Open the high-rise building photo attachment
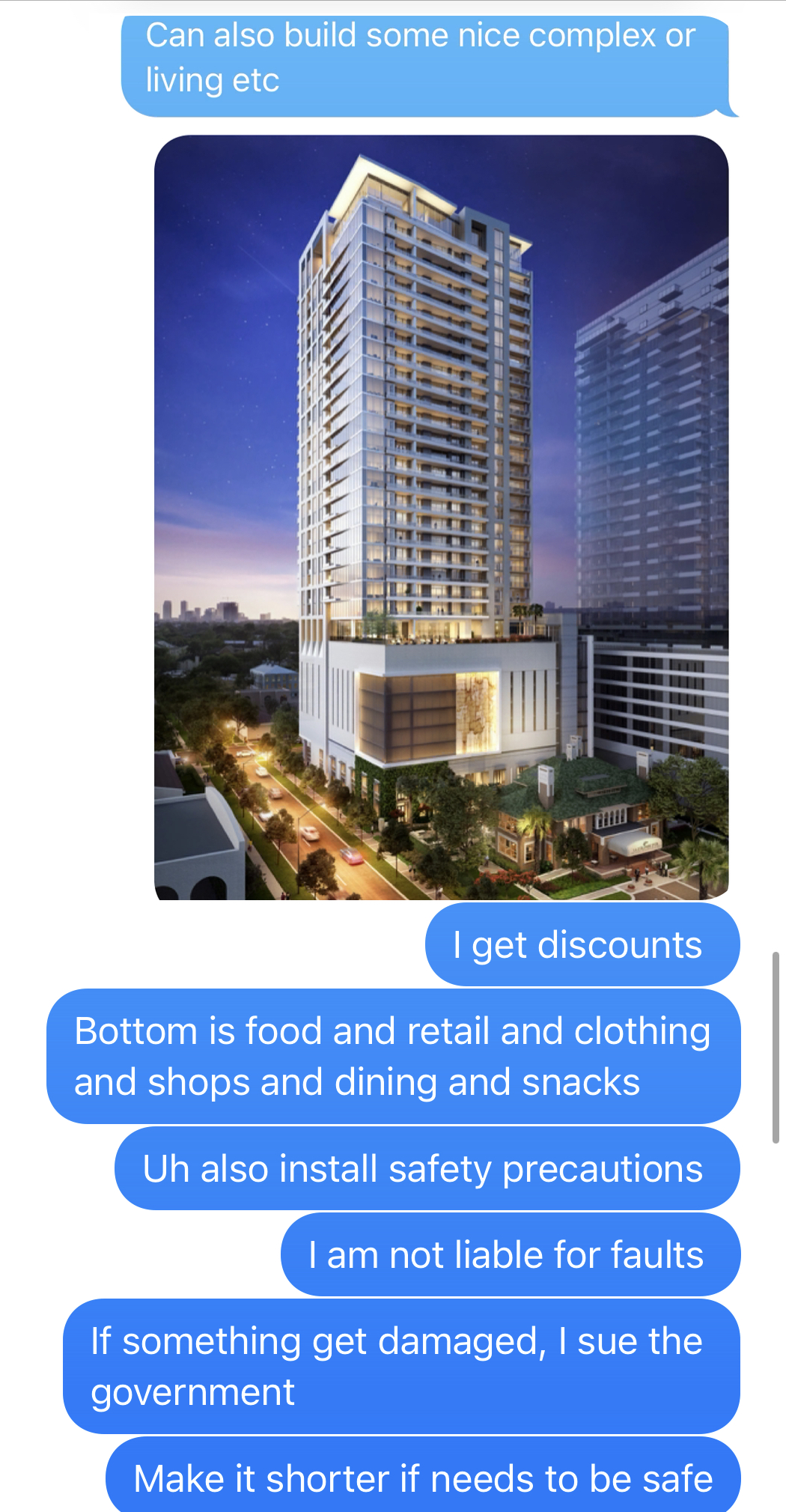This screenshot has height=1512, width=786. 441,517
